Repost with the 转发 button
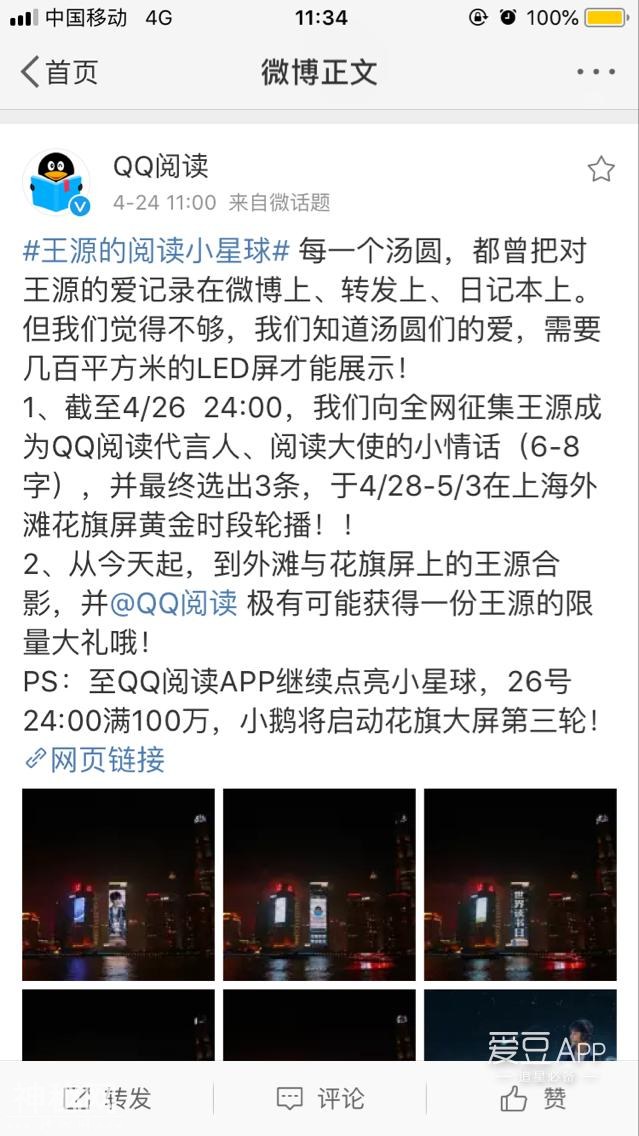The height and width of the screenshot is (1136, 639). click(x=108, y=1099)
